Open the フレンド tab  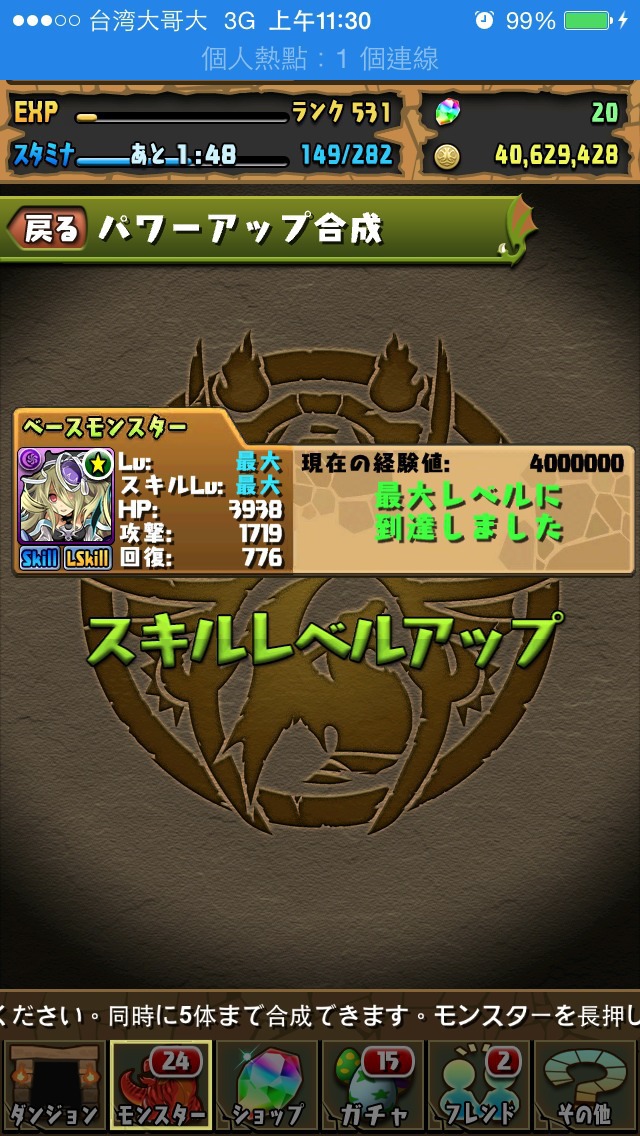point(480,1085)
